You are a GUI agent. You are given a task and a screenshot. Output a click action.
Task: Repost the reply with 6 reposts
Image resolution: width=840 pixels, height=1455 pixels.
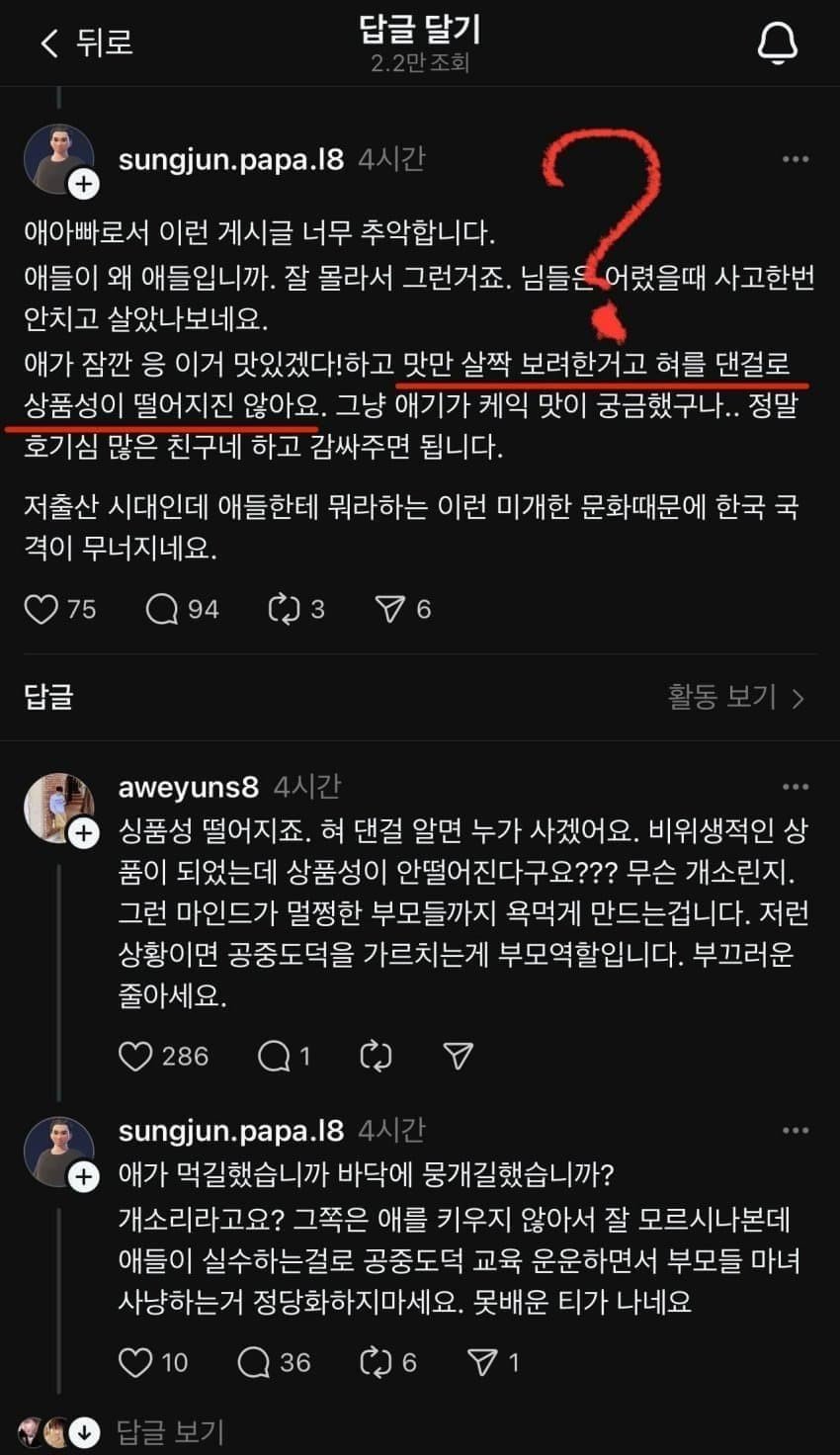(376, 1363)
